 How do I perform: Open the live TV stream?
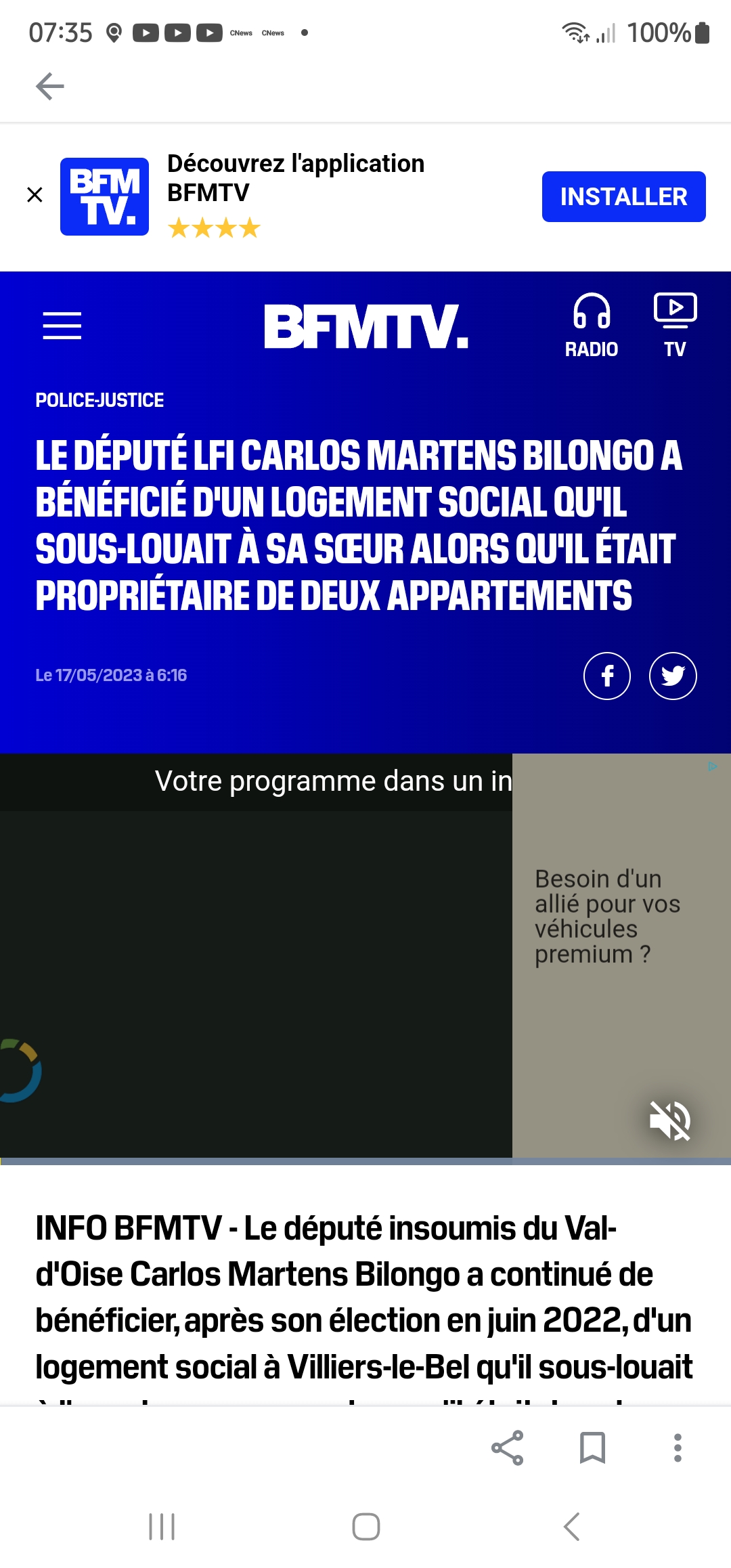pyautogui.click(x=675, y=326)
